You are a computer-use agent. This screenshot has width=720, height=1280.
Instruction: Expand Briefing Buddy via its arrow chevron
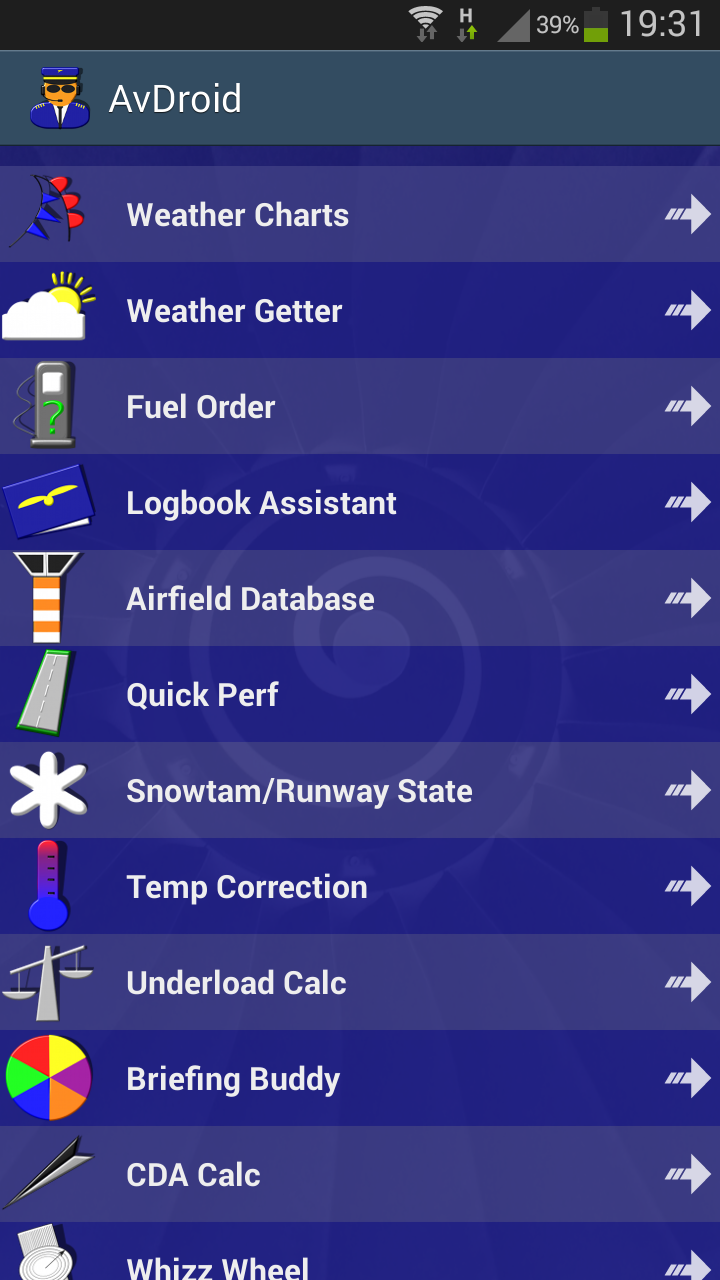point(688,1076)
